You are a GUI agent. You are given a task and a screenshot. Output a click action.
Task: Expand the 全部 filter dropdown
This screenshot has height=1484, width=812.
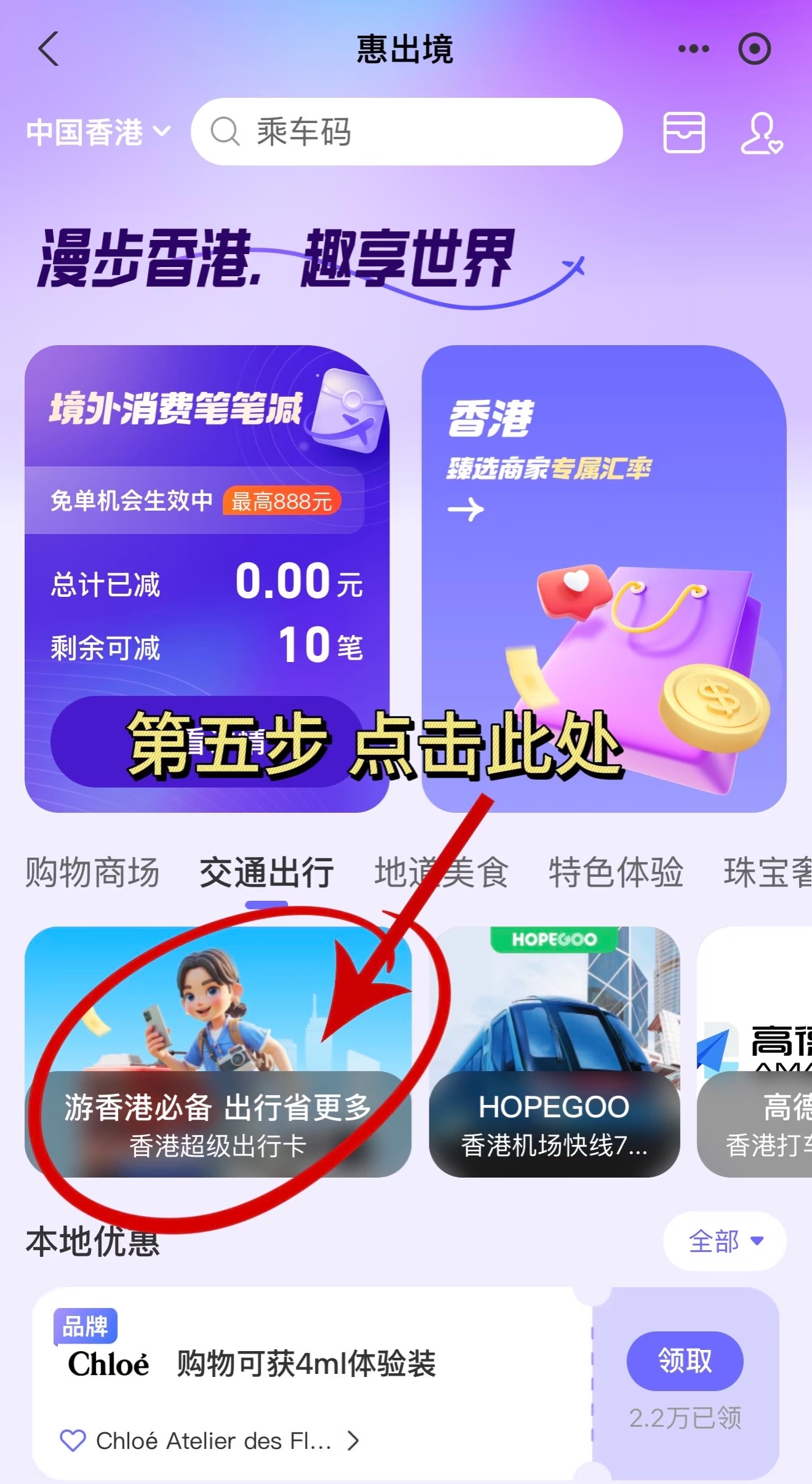point(725,1241)
